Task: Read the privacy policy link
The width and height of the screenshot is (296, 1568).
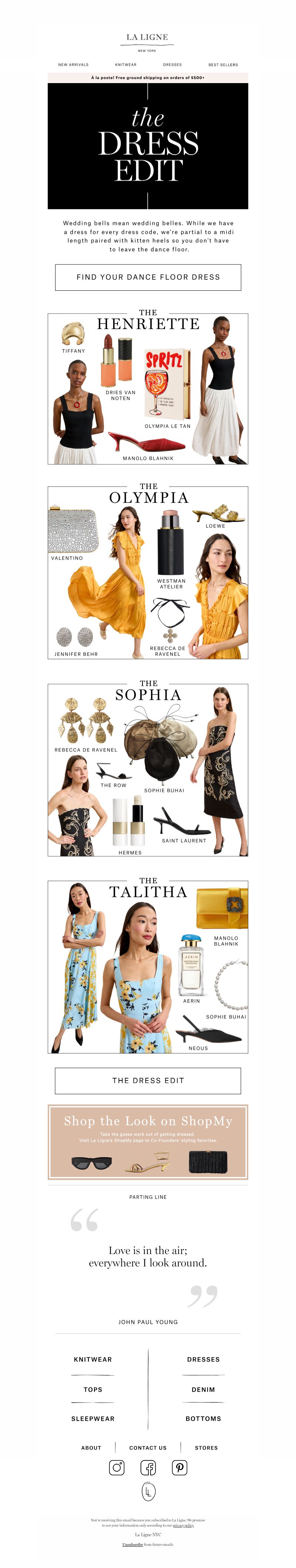Action: (x=183, y=1526)
